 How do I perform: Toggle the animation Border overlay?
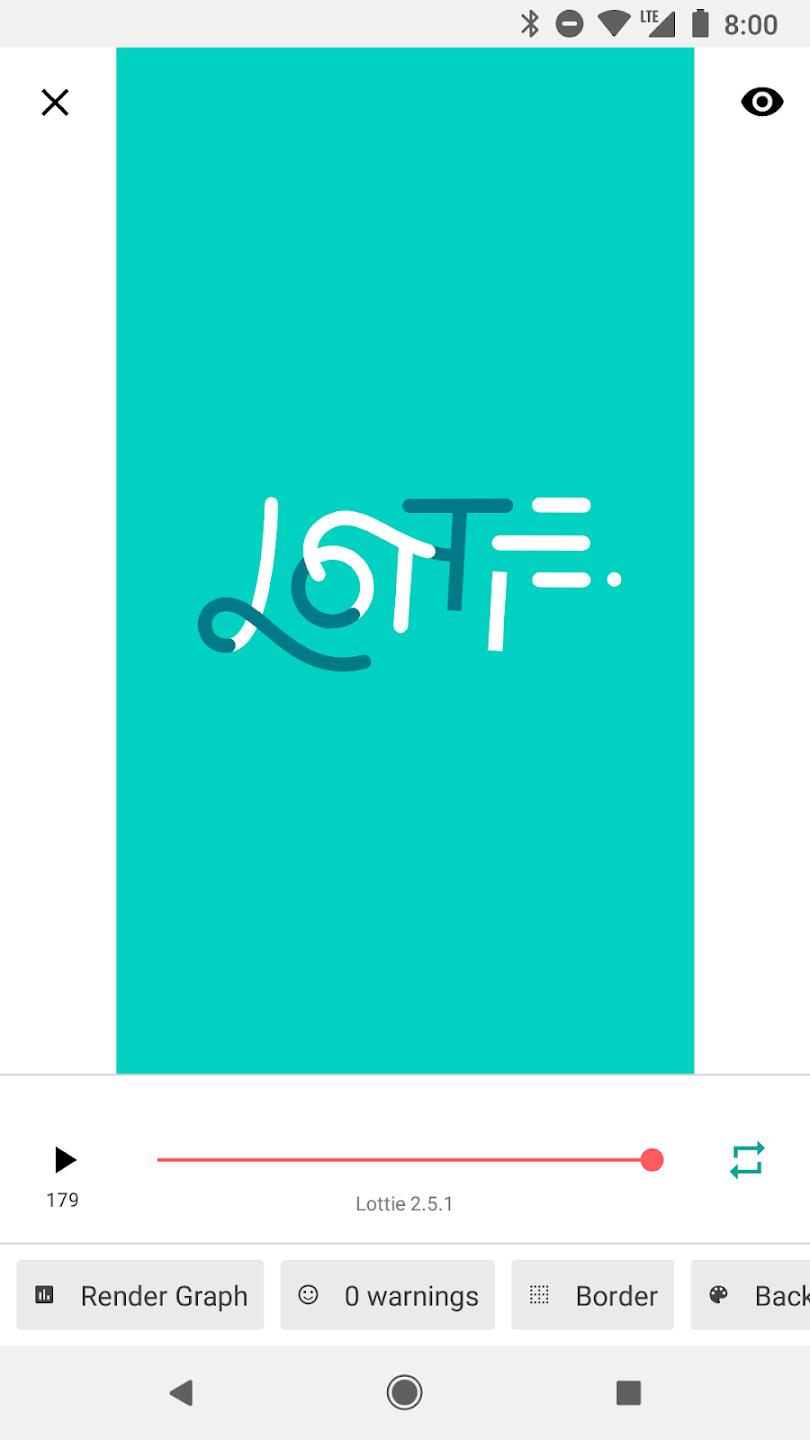click(592, 1295)
